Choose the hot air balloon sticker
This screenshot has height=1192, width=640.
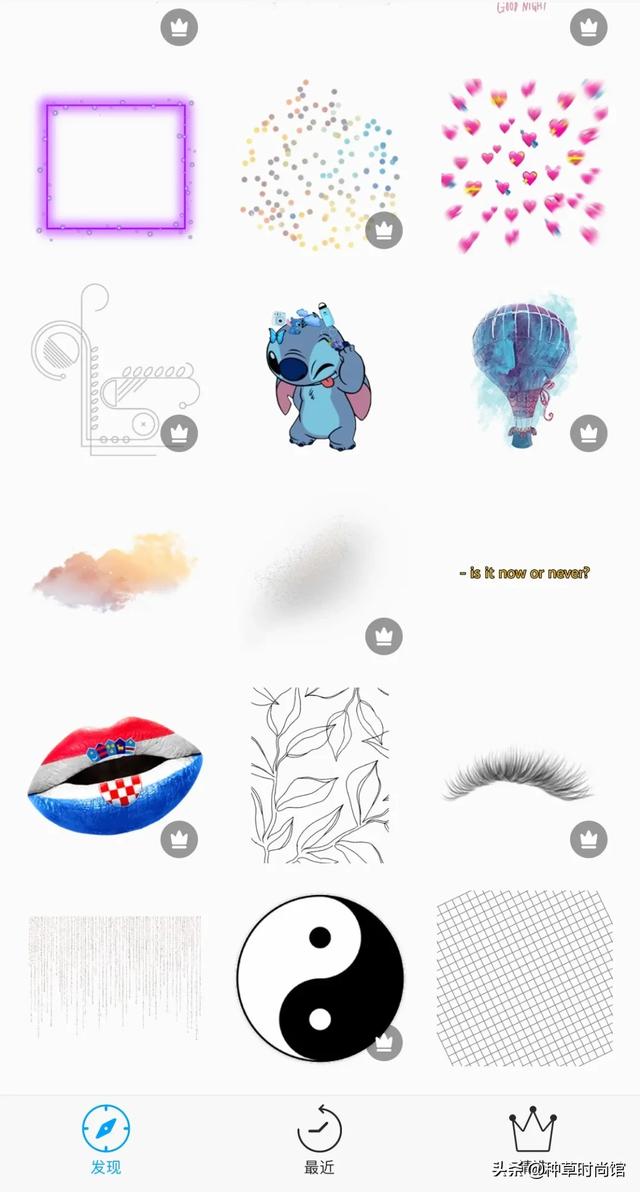pos(525,372)
